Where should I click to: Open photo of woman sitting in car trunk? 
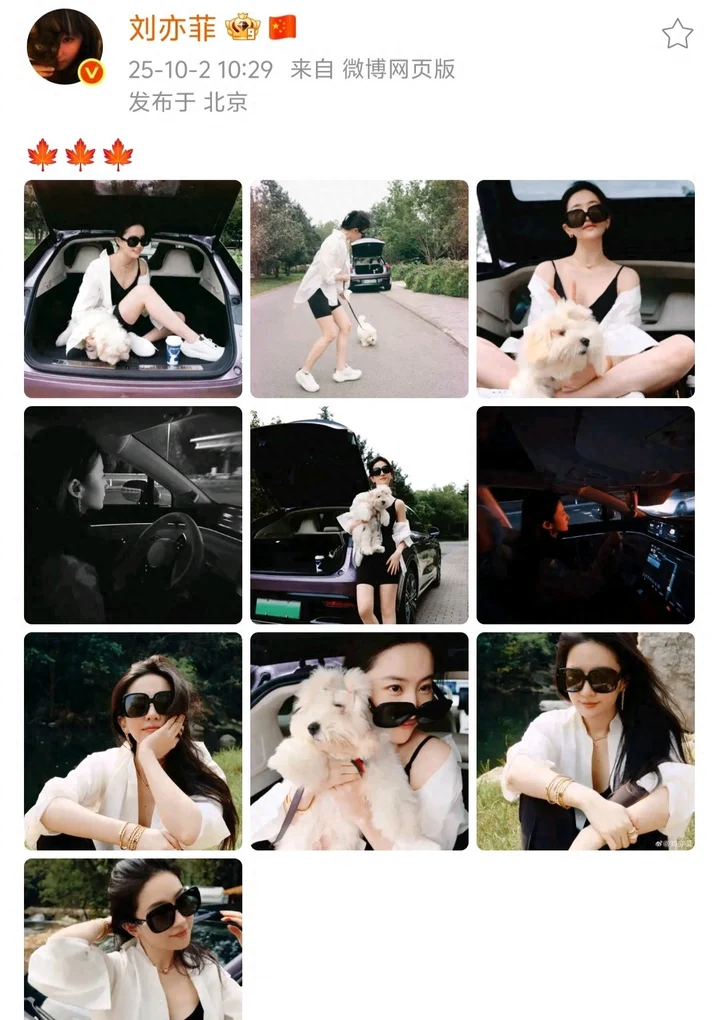pyautogui.click(x=133, y=289)
